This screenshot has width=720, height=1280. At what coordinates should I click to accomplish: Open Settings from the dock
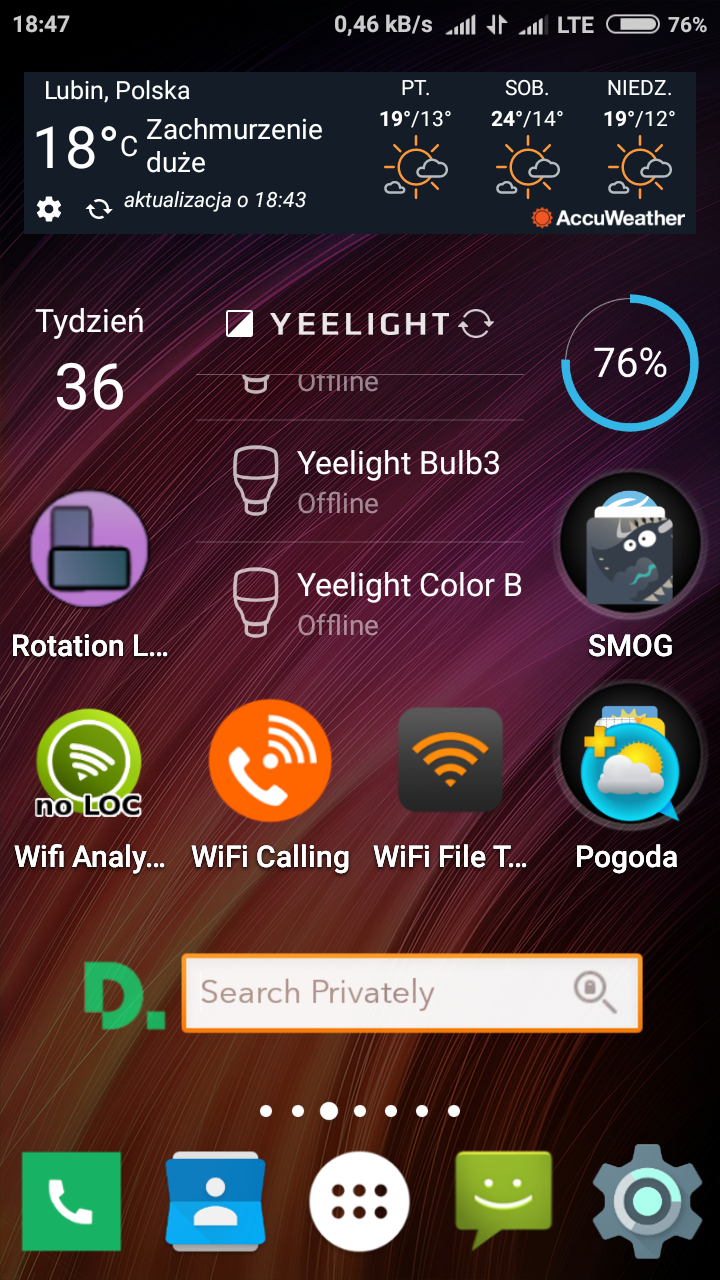(x=647, y=1201)
